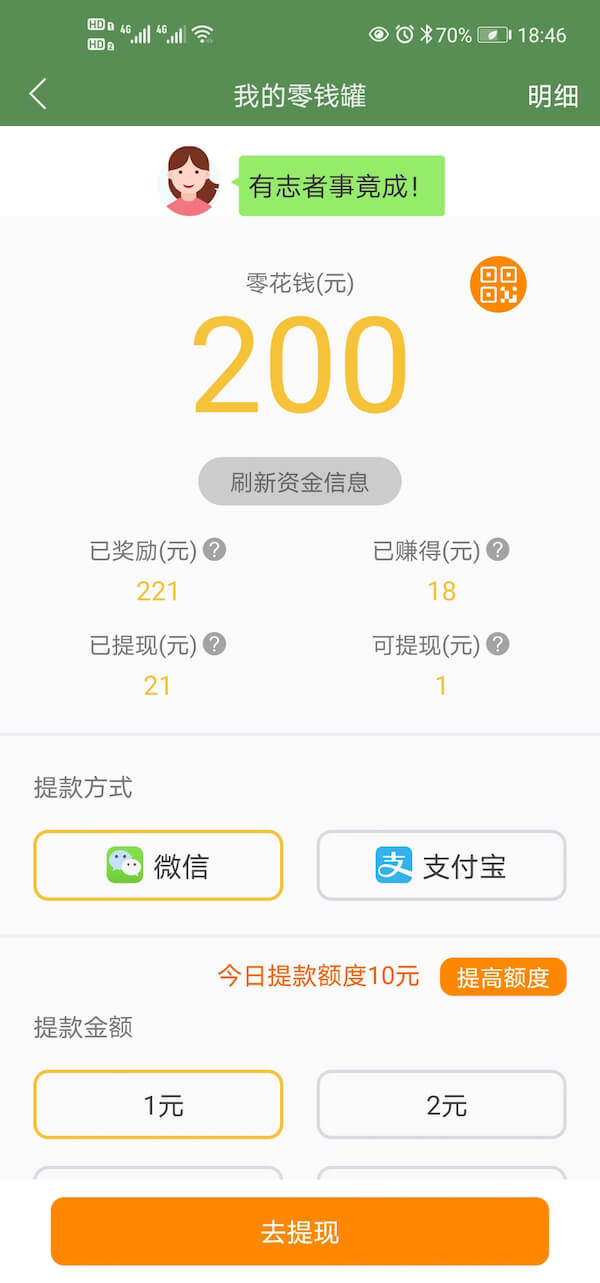Open the 明细 details page
Viewport: 600px width, 1283px height.
[553, 96]
